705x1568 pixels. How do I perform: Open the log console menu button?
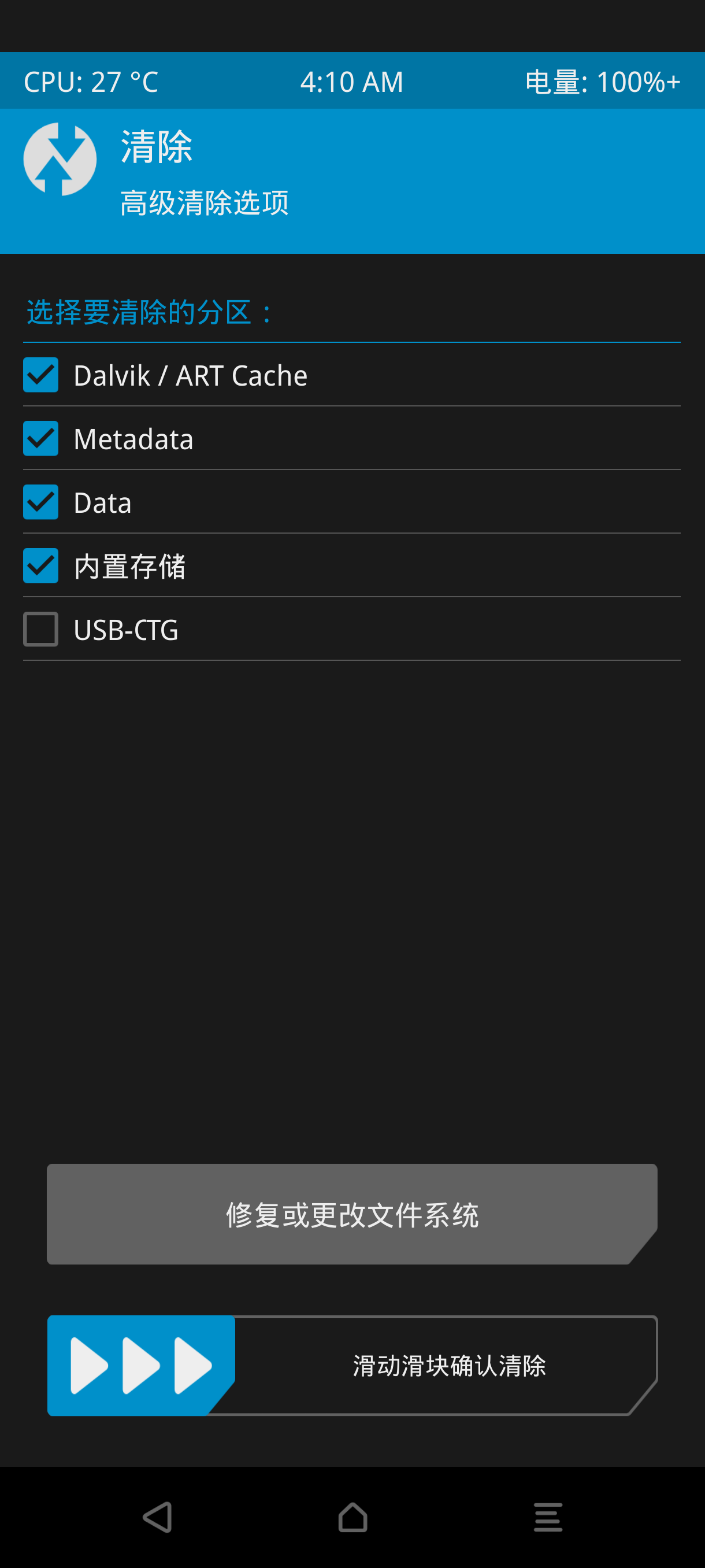547,1517
